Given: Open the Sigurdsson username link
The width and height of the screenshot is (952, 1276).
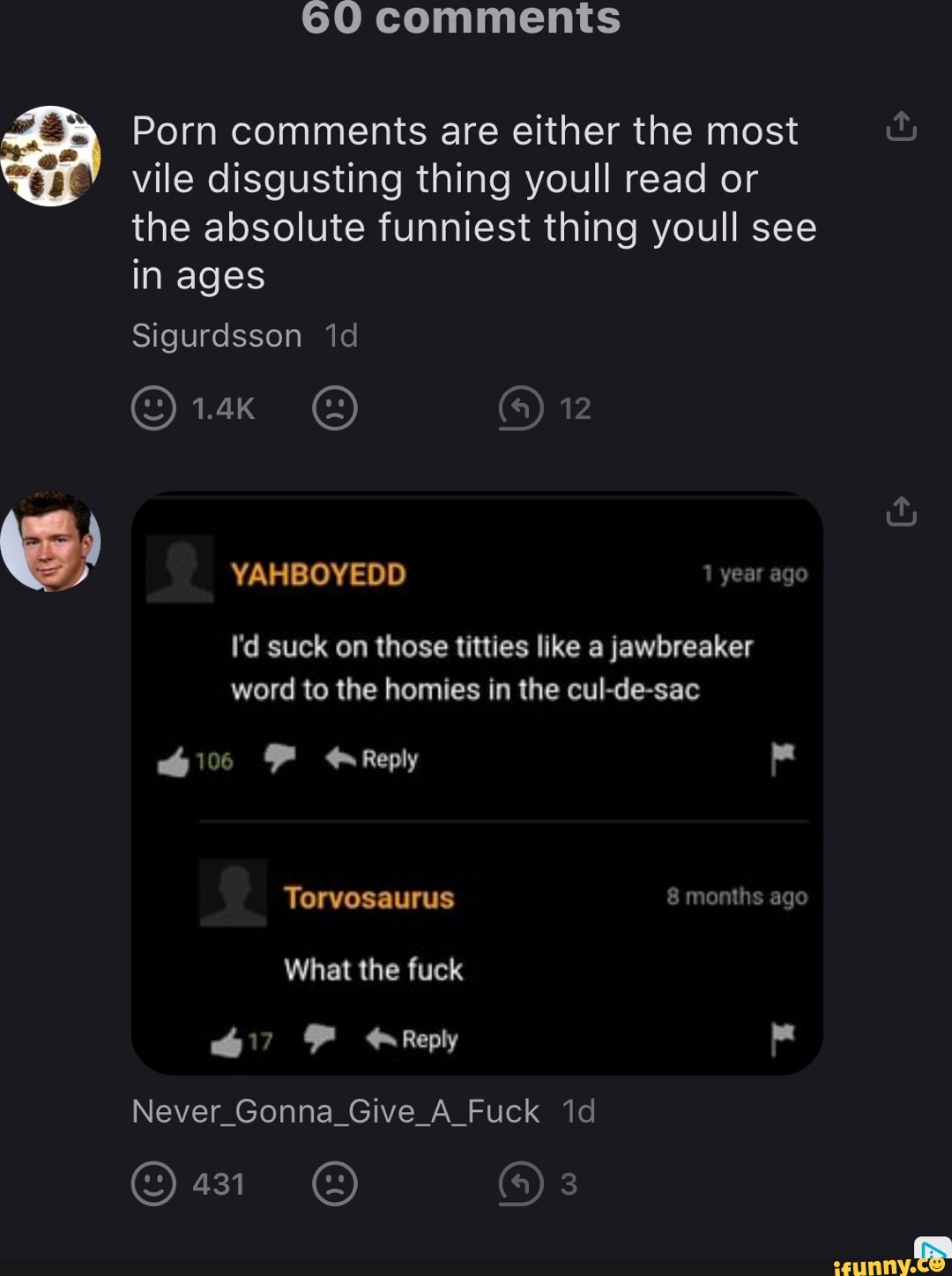Looking at the screenshot, I should click(x=216, y=336).
